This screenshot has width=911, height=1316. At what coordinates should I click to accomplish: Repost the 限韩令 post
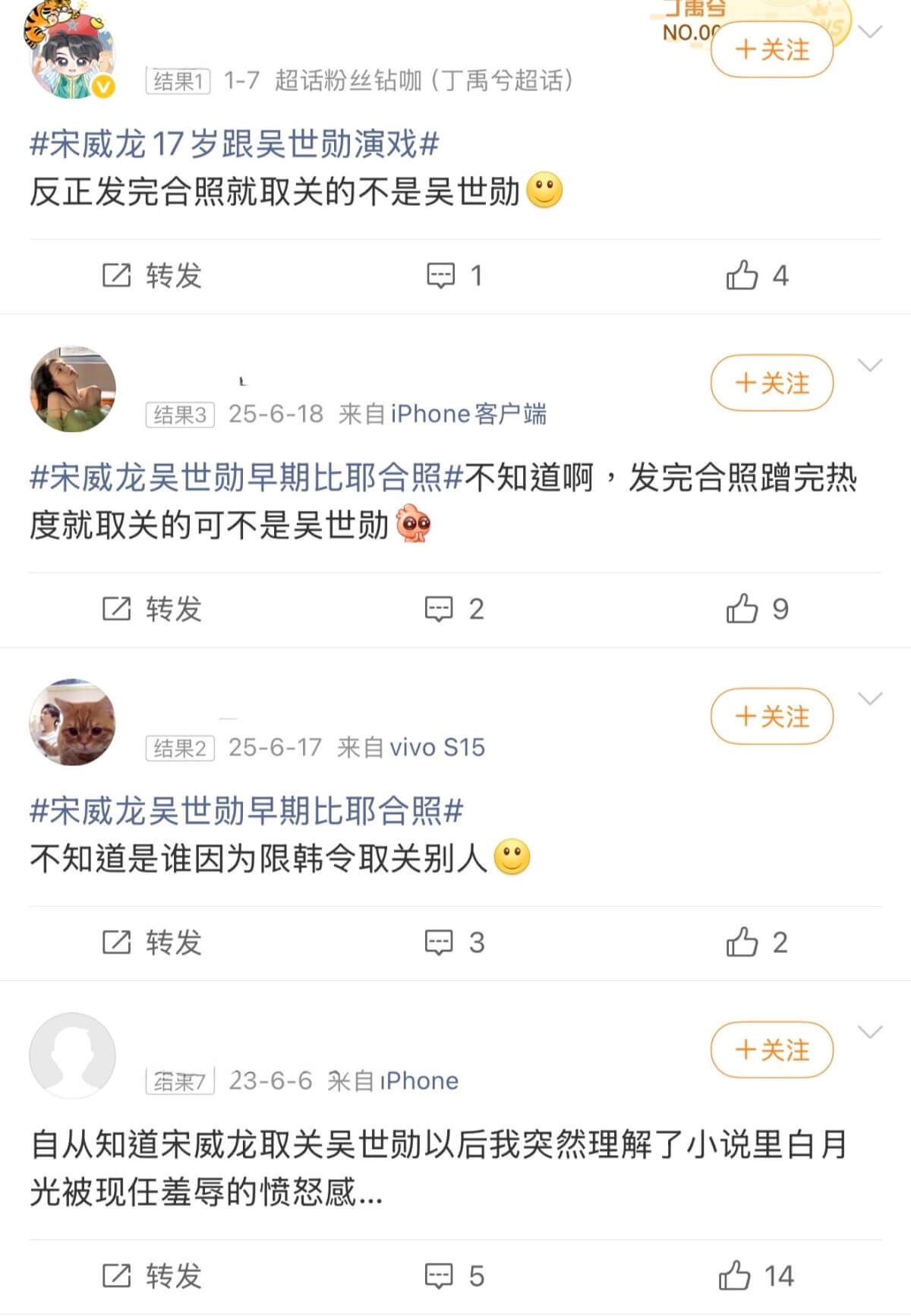(152, 942)
